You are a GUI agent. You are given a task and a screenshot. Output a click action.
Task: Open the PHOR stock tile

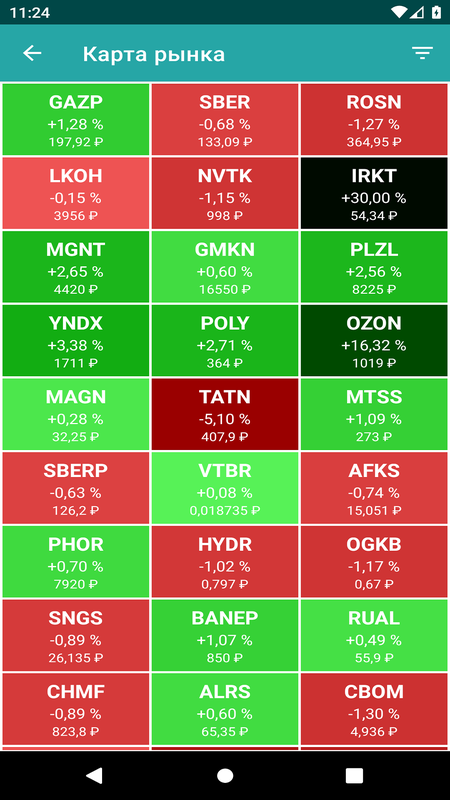pos(76,561)
